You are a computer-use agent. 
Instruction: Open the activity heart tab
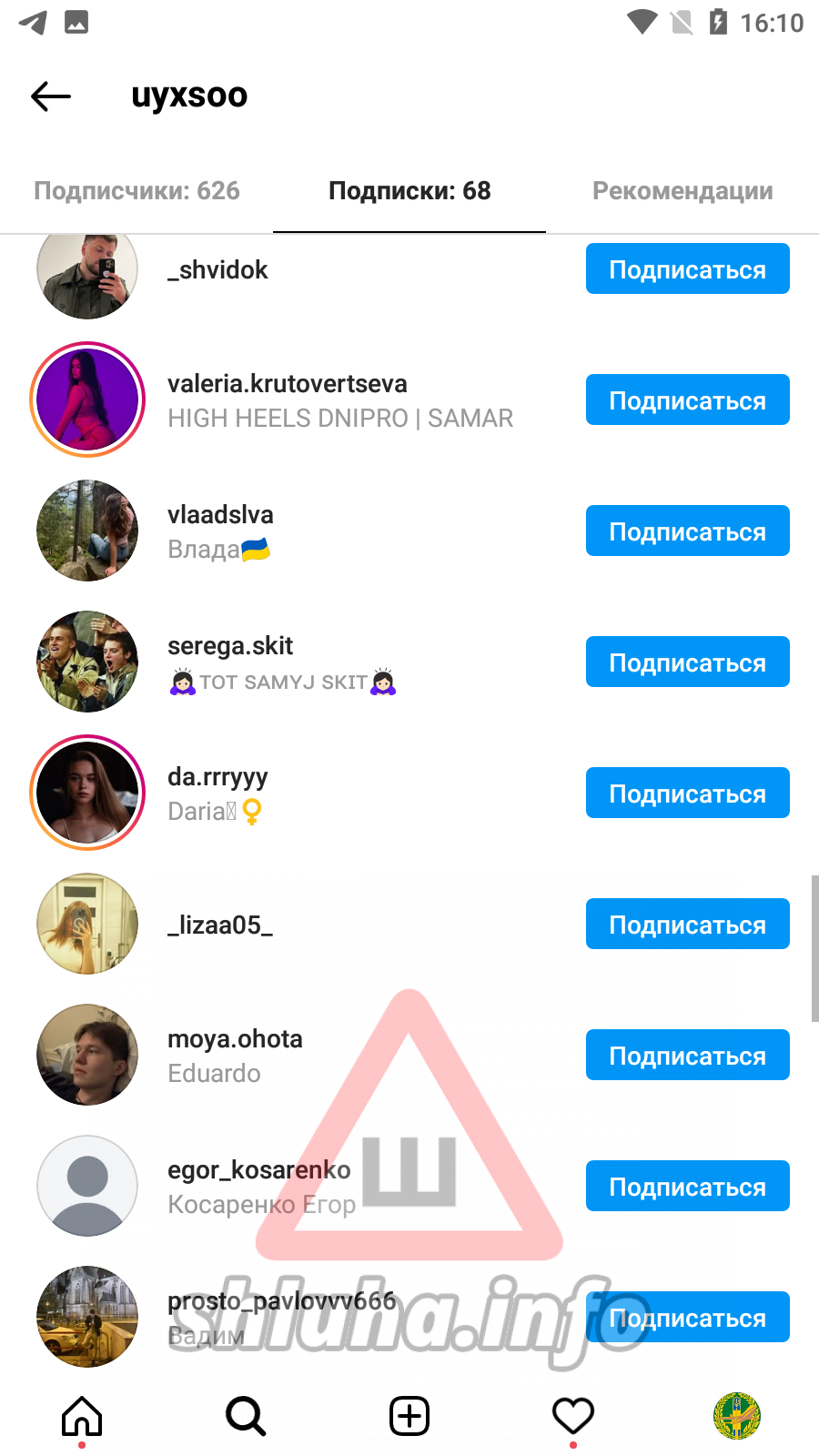pyautogui.click(x=573, y=1416)
